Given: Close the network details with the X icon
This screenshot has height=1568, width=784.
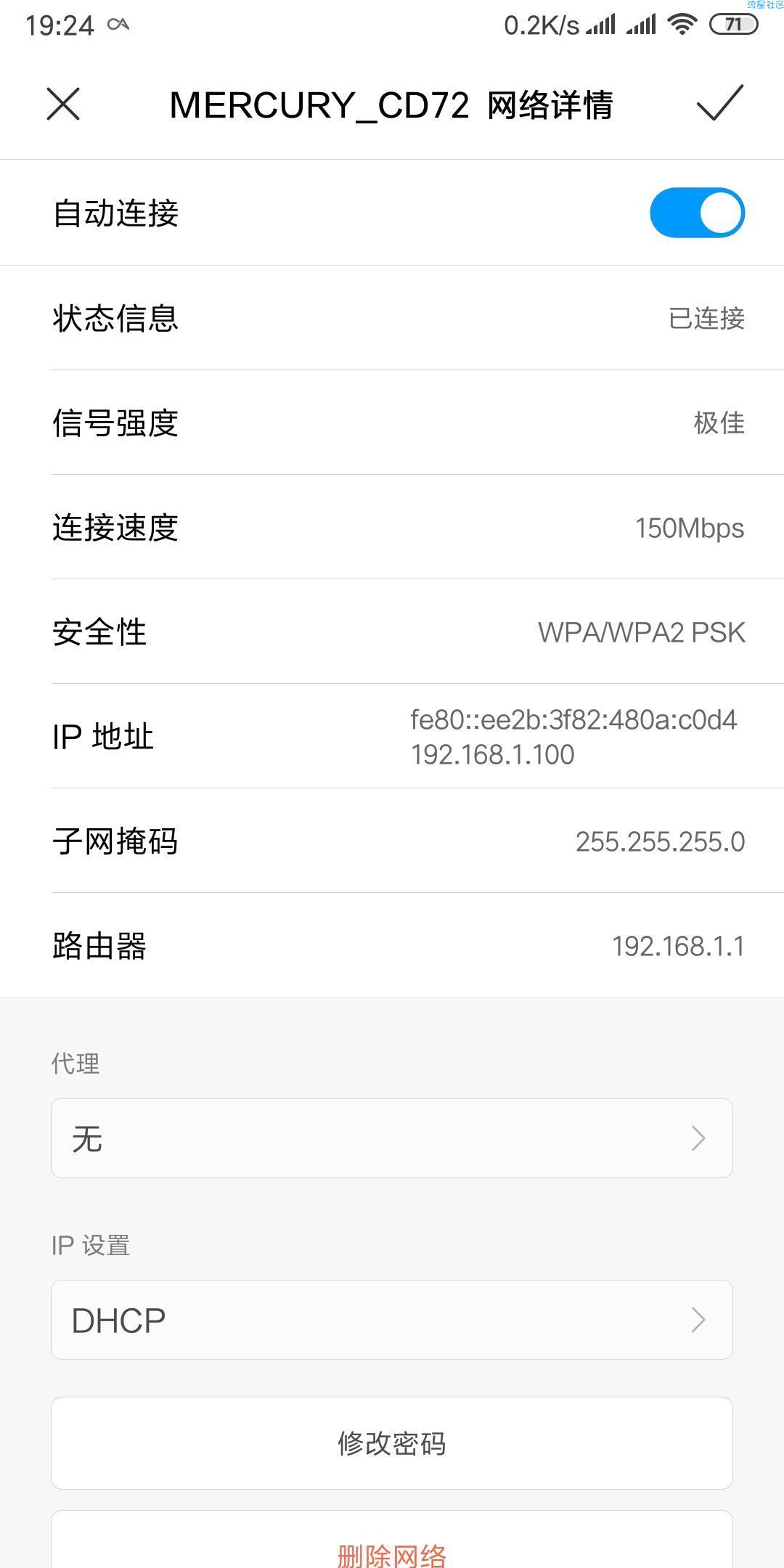Looking at the screenshot, I should pyautogui.click(x=63, y=104).
